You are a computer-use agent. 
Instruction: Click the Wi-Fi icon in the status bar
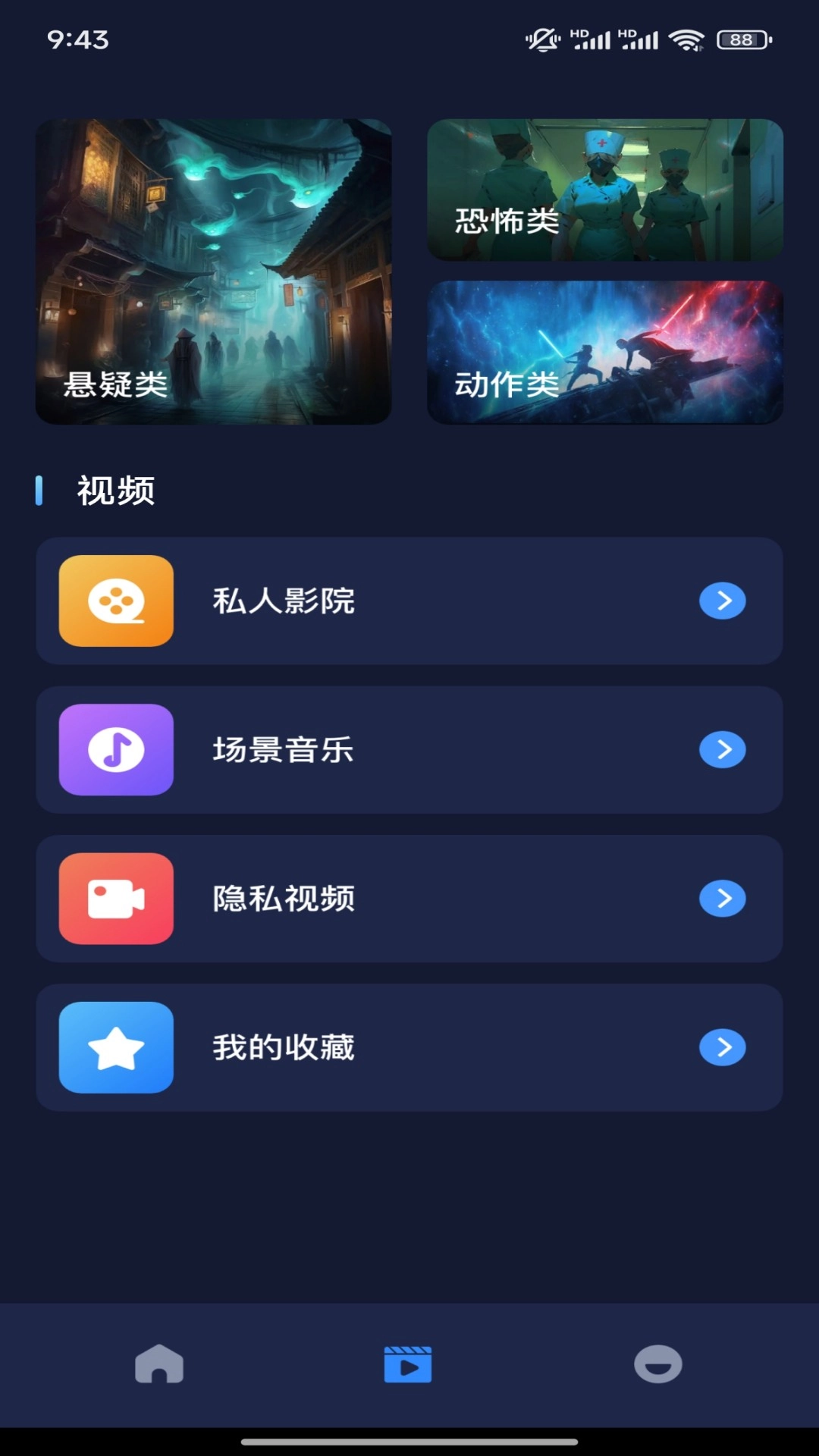686,38
